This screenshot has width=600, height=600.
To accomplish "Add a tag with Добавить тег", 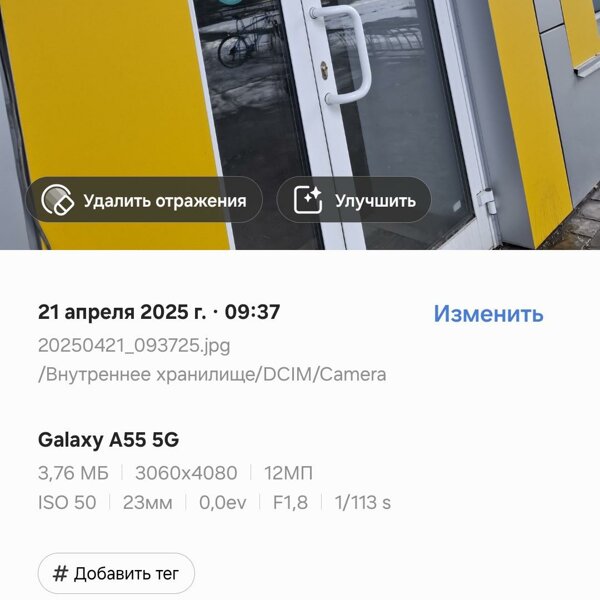I will click(x=116, y=574).
